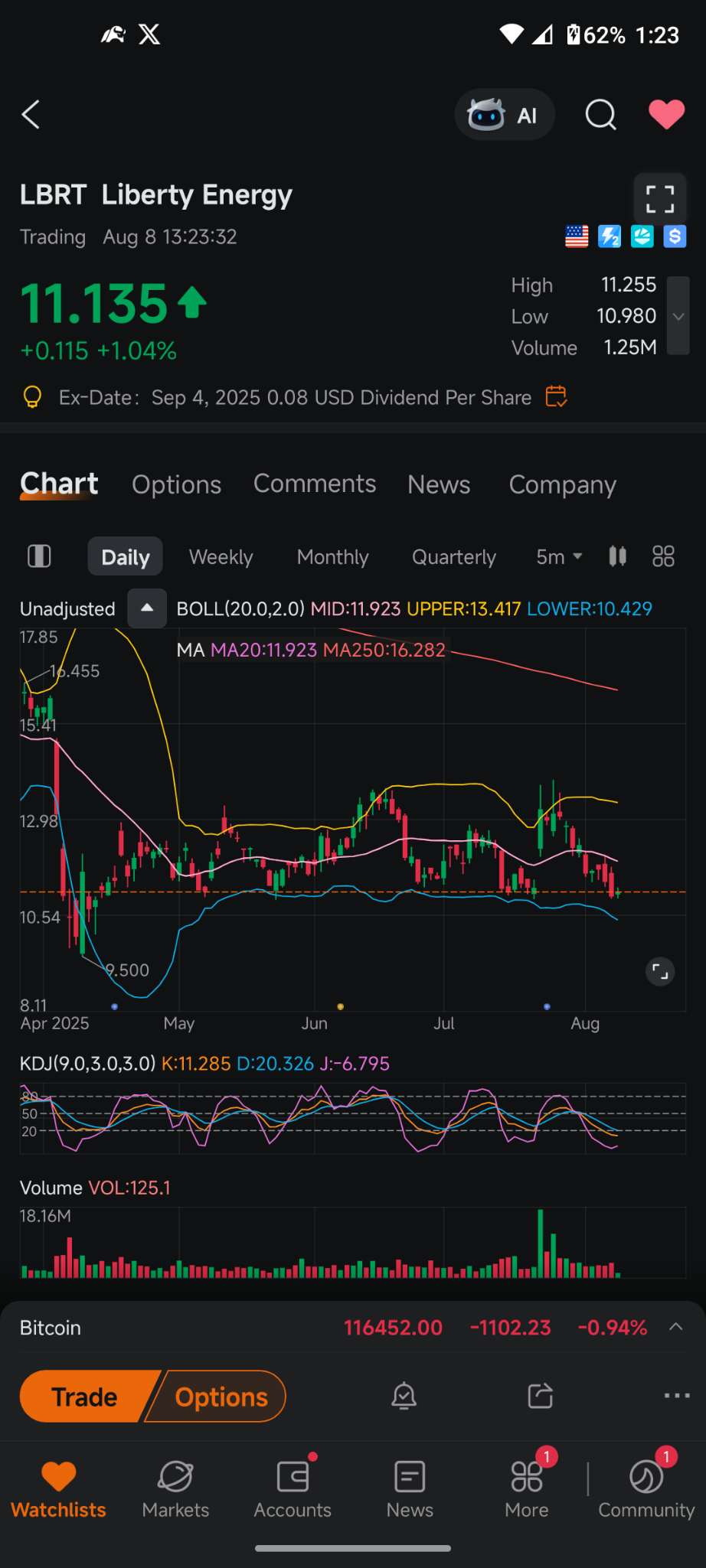The height and width of the screenshot is (1568, 706).
Task: Open the search icon
Action: pos(601,115)
